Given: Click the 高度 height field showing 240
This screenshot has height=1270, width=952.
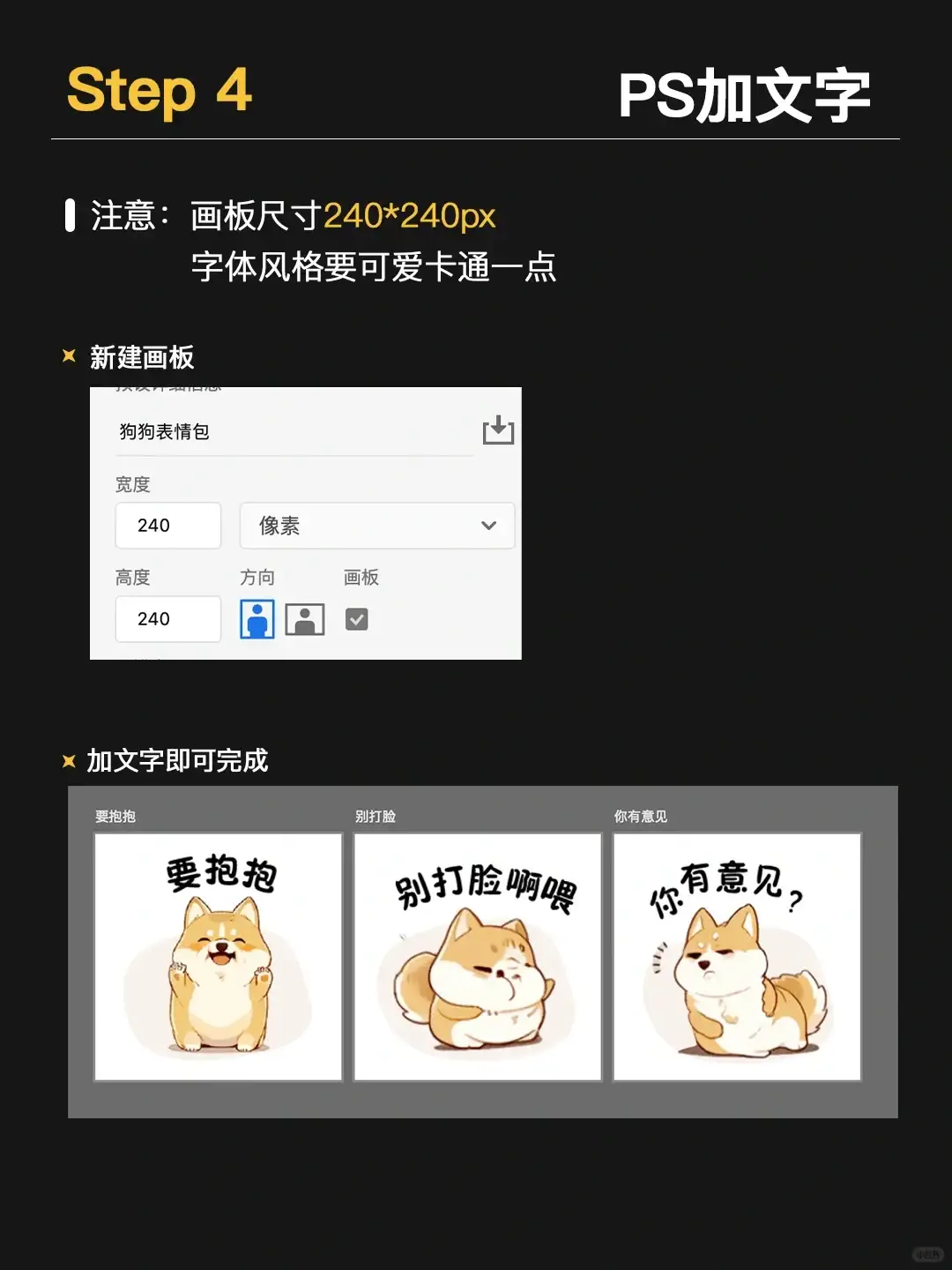Looking at the screenshot, I should coord(167,619).
